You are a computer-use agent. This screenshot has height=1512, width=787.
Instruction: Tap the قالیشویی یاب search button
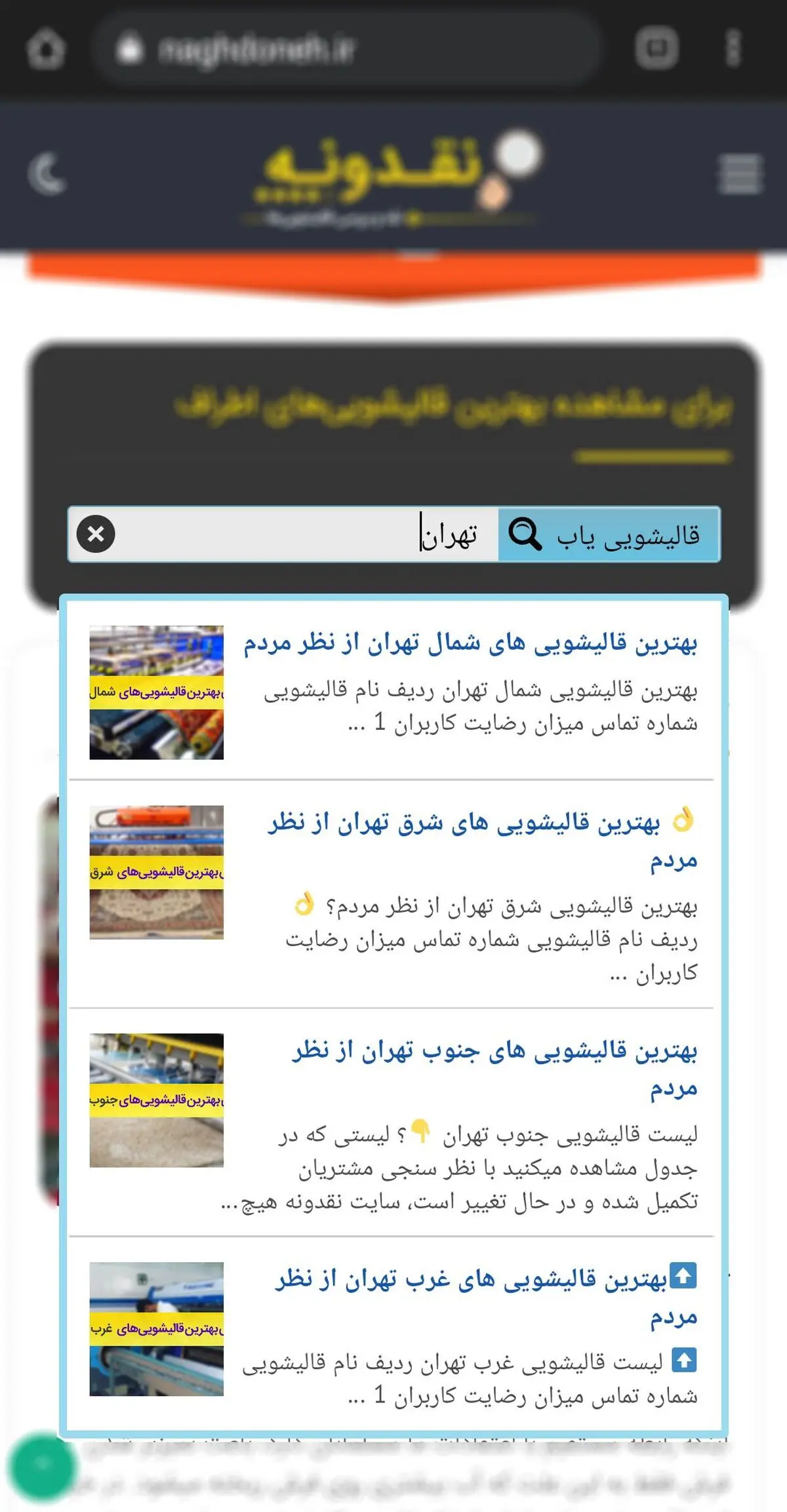coord(609,534)
